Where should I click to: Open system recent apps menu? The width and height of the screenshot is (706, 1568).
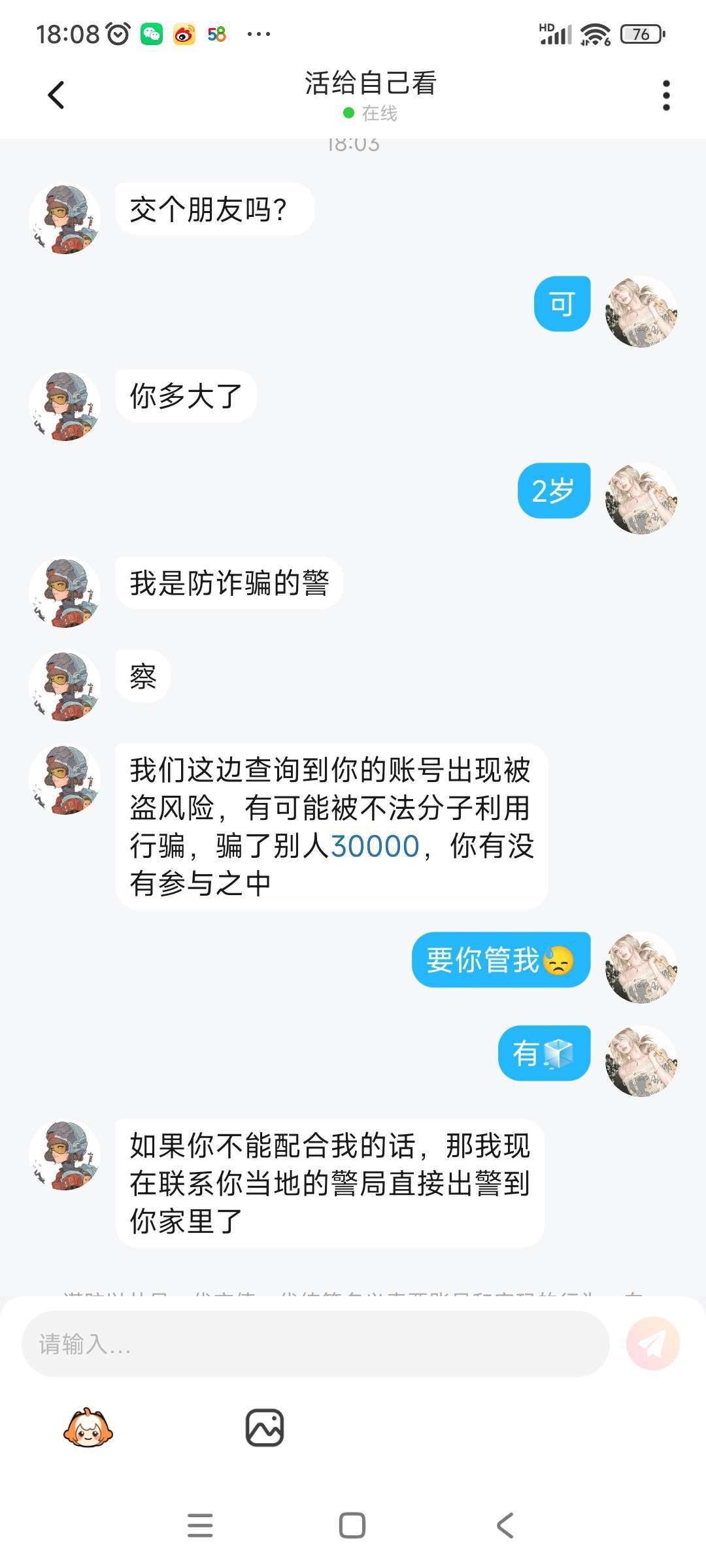(x=200, y=1526)
